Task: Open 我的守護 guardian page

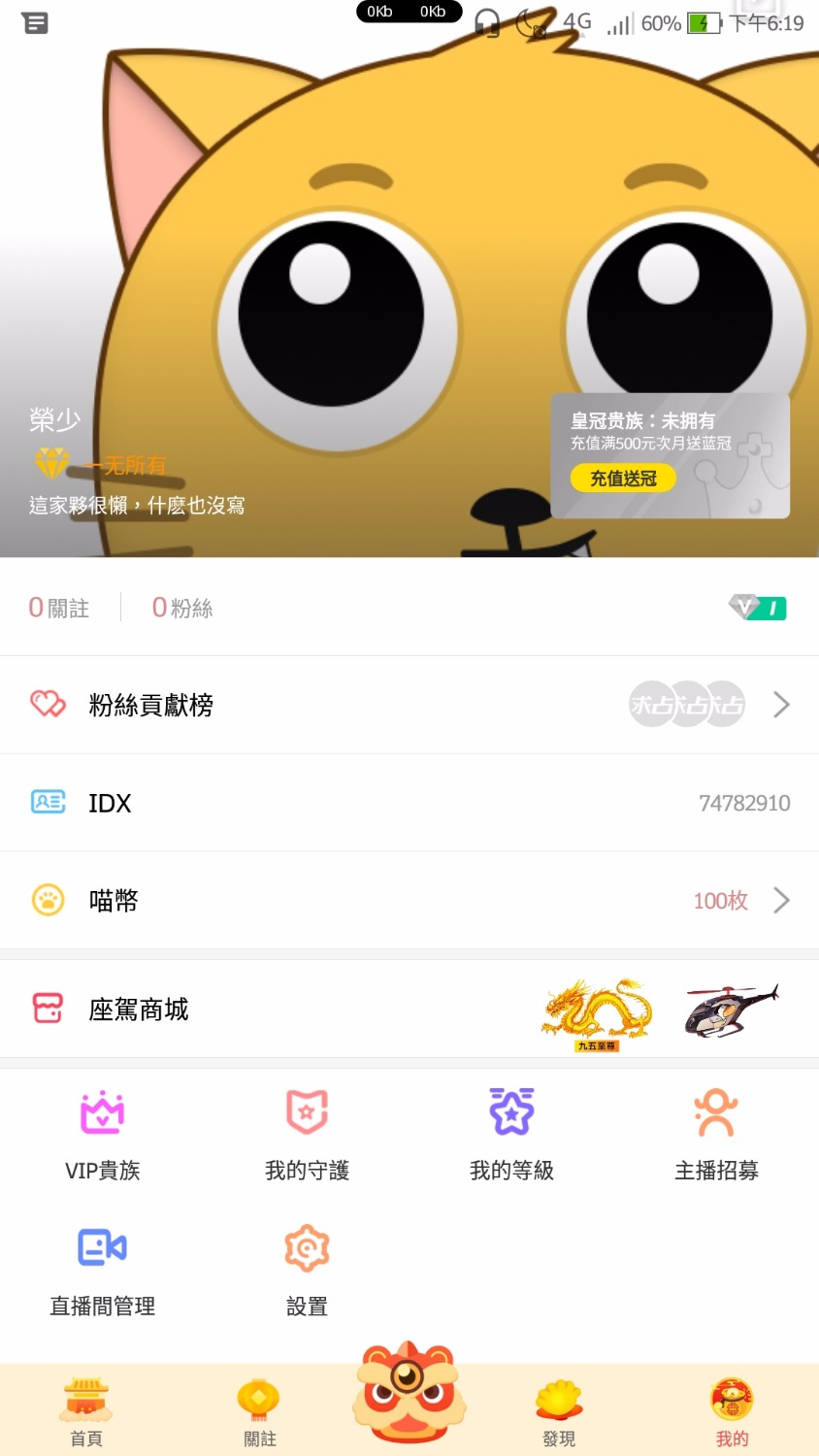Action: pos(307,1134)
